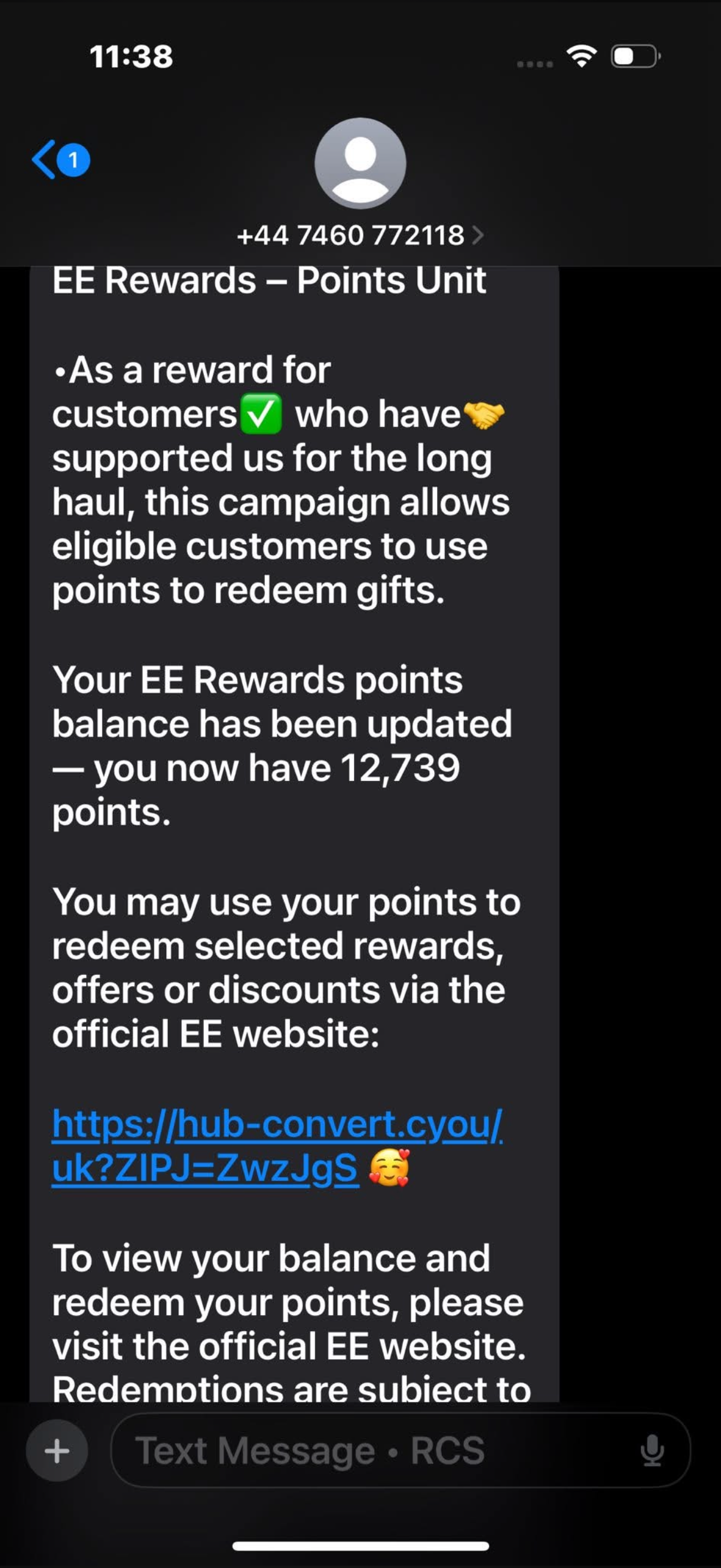The width and height of the screenshot is (721, 1568).
Task: Open the plus attachments menu
Action: click(x=57, y=1451)
